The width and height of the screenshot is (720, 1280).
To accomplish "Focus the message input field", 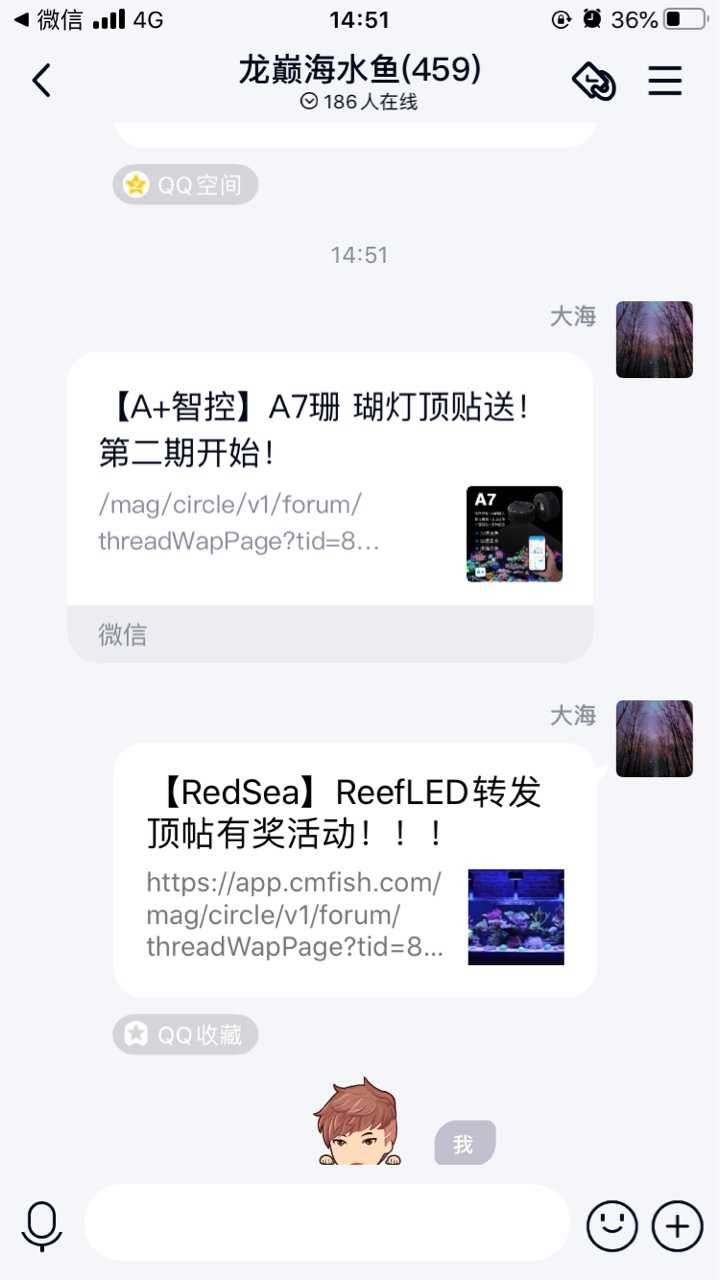I will tap(327, 1224).
